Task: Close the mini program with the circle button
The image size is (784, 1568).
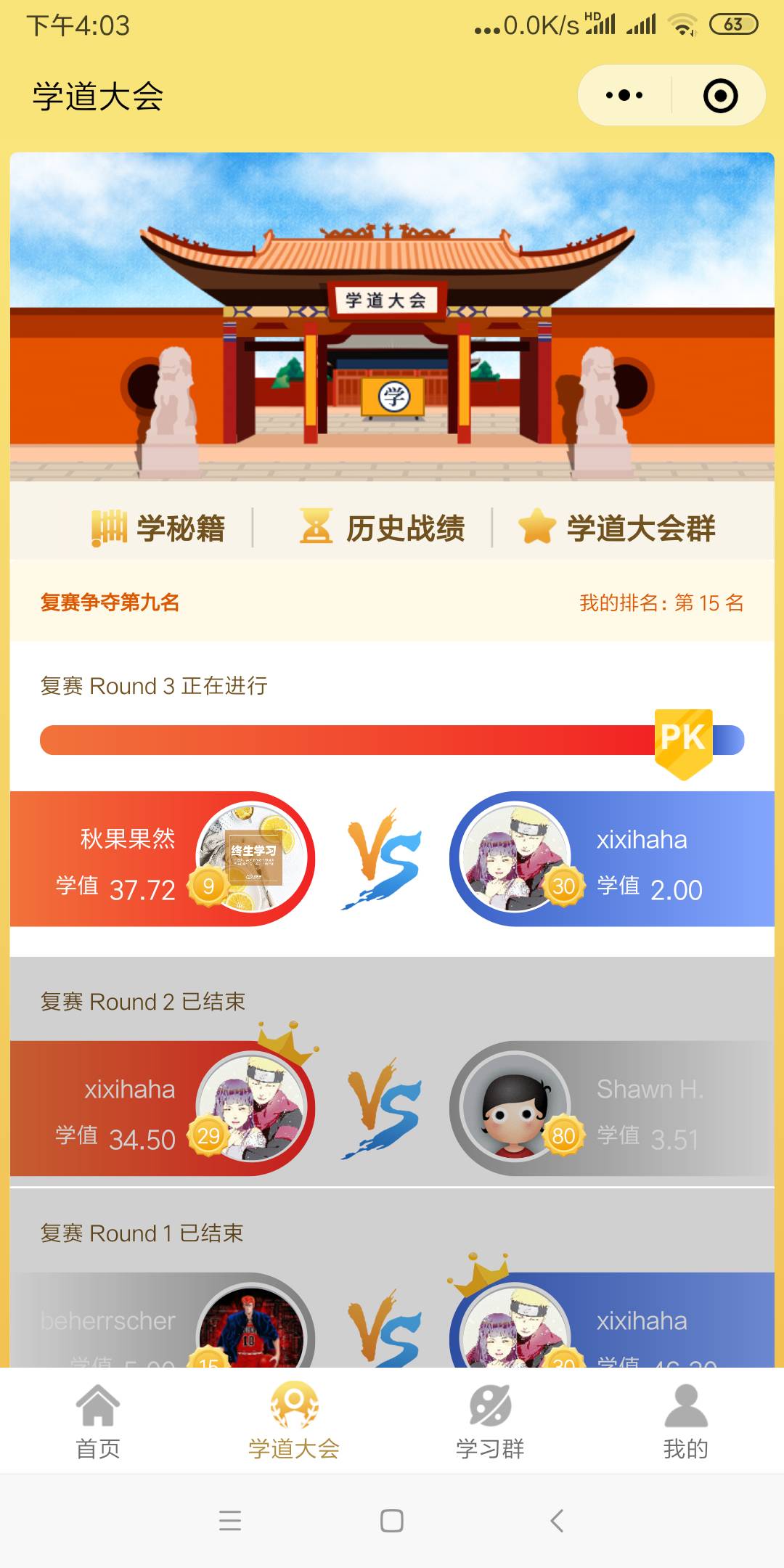Action: [720, 96]
